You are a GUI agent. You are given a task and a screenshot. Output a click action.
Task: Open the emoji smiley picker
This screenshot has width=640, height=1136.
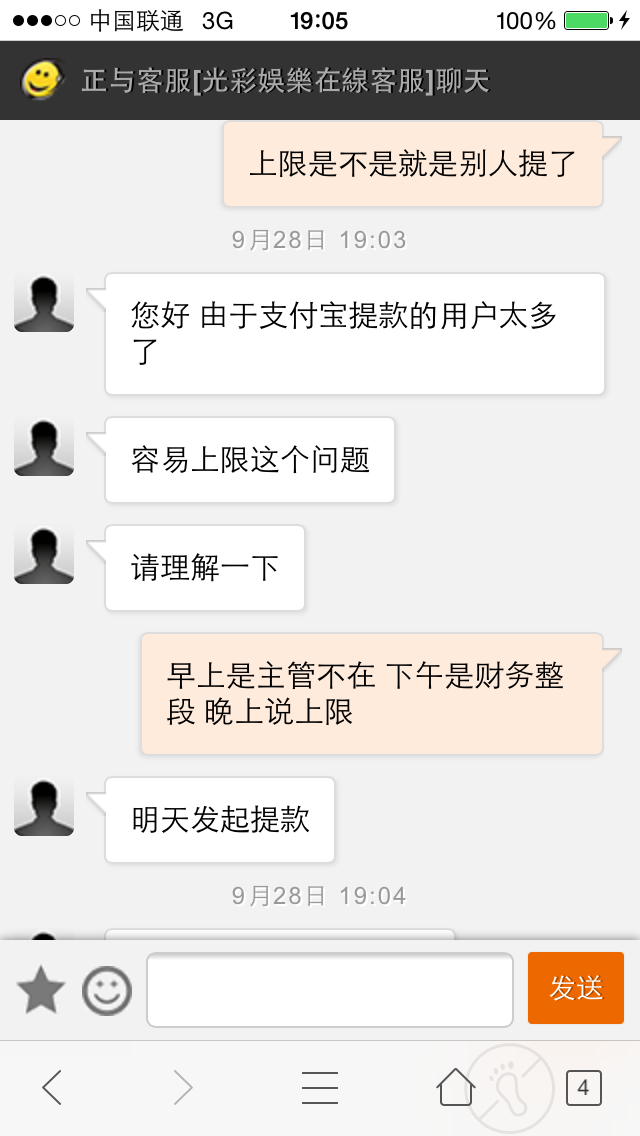coord(107,990)
